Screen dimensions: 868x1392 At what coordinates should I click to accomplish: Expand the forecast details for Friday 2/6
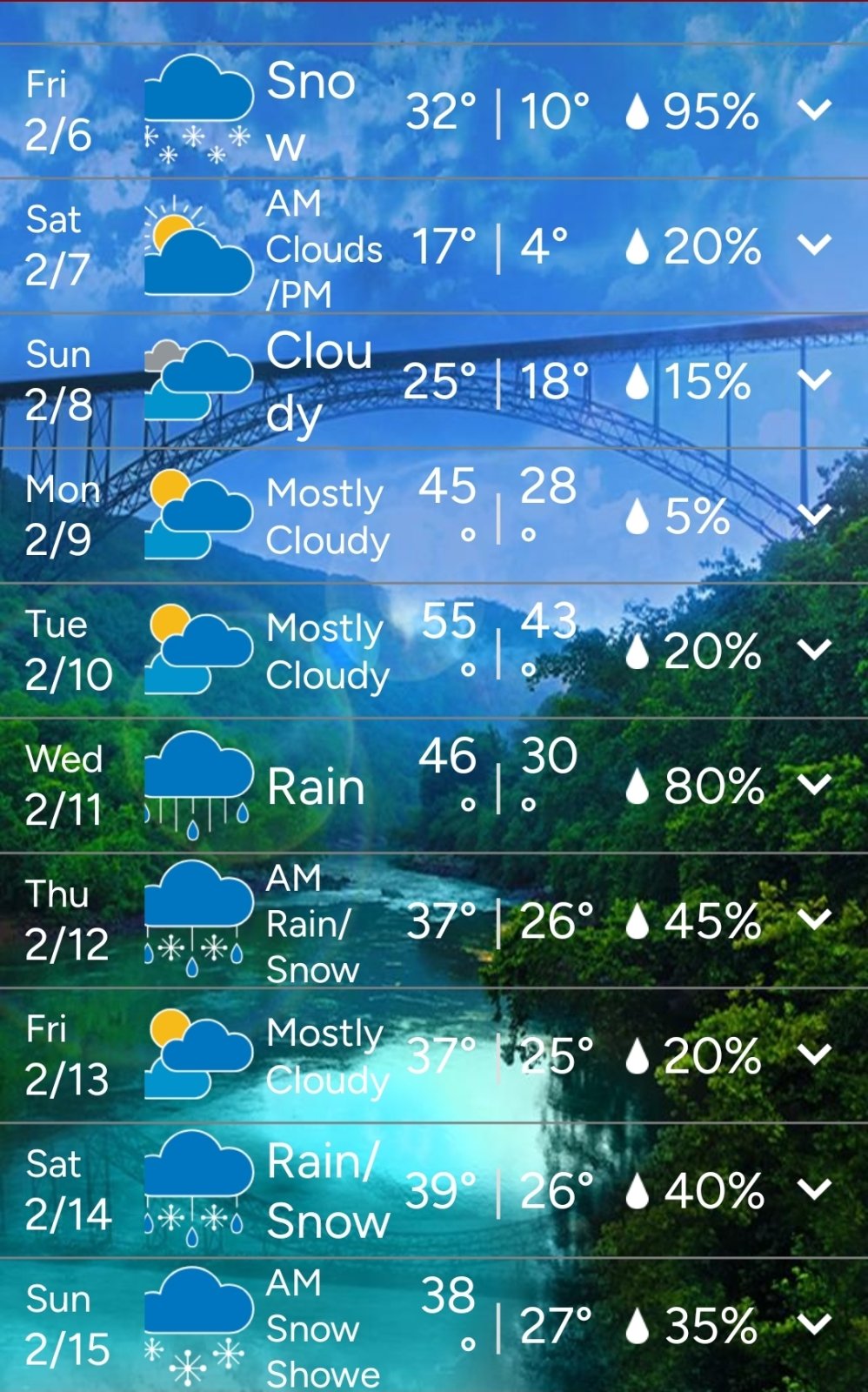814,109
